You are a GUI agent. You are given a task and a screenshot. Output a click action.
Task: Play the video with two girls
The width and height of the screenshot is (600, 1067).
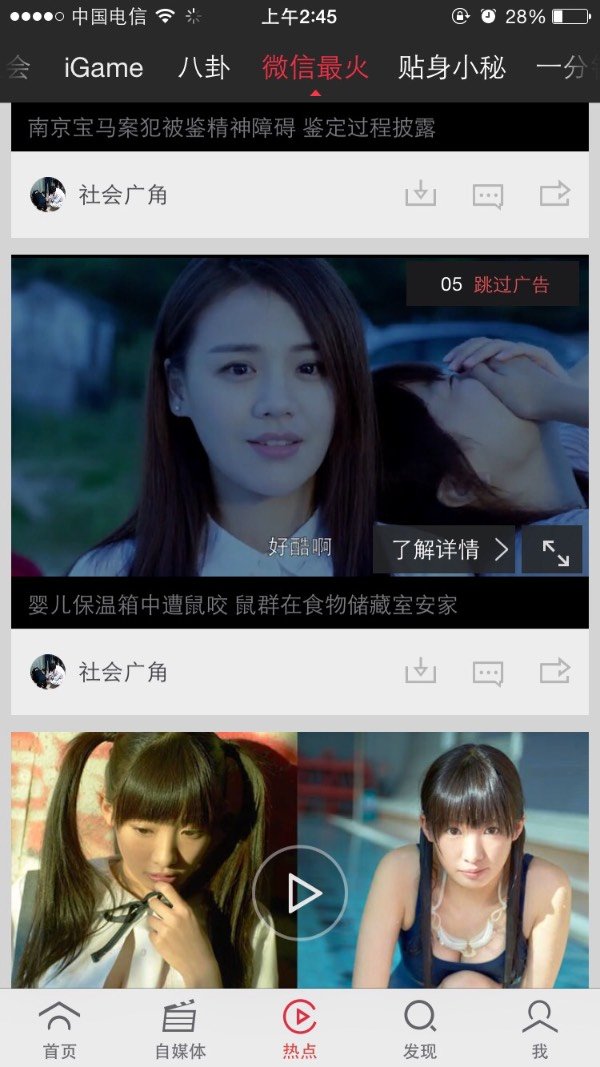pyautogui.click(x=299, y=893)
